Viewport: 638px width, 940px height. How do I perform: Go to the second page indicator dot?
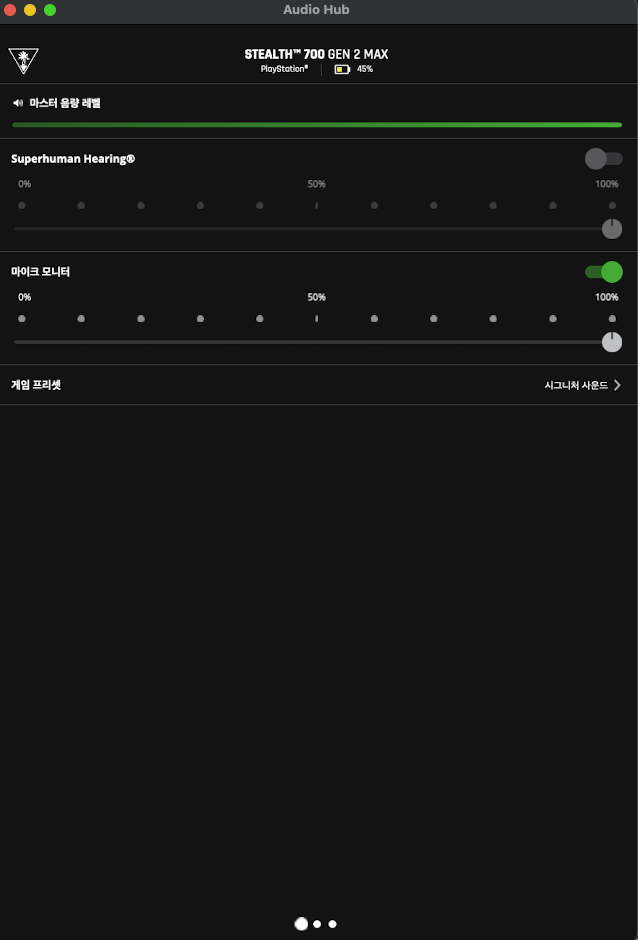pos(317,924)
